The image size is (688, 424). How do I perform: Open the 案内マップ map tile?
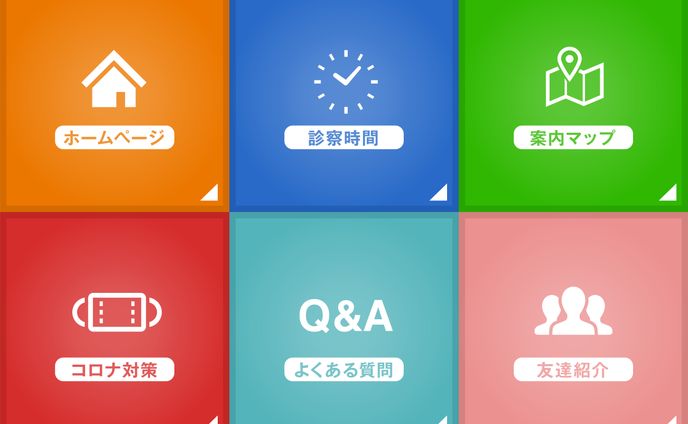[x=574, y=103]
